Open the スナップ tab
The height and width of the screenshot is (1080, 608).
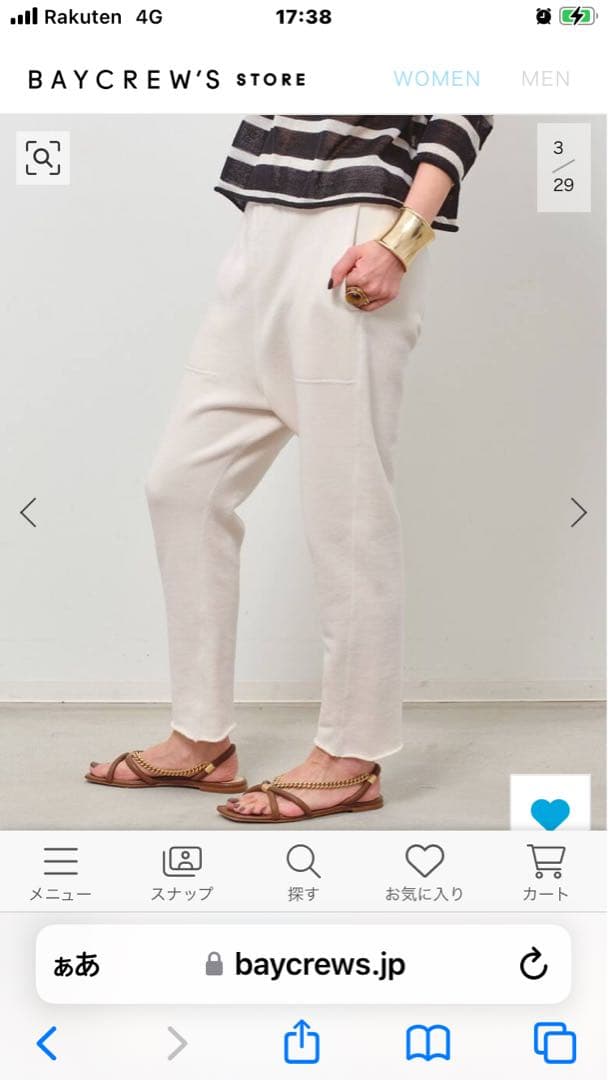click(182, 872)
